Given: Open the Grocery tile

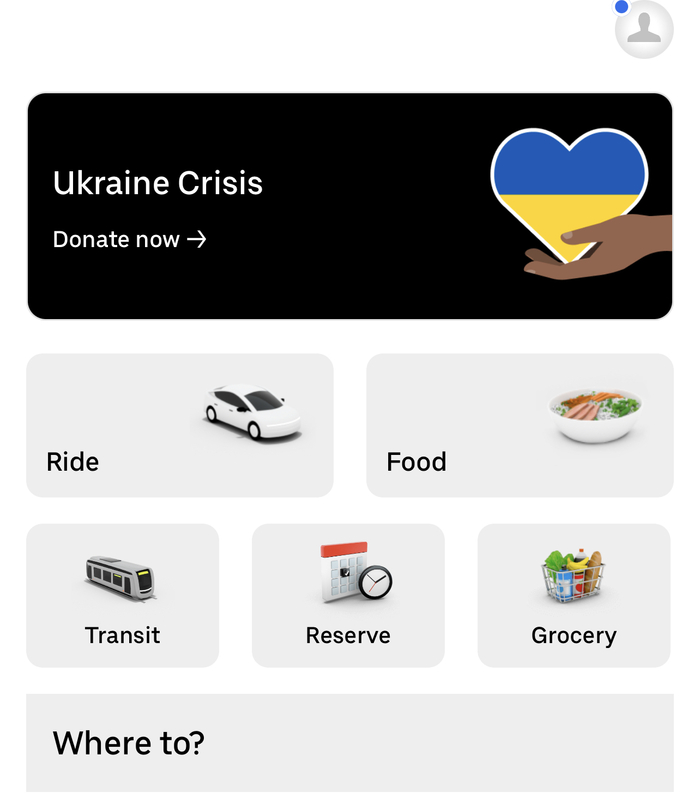Looking at the screenshot, I should pos(574,595).
